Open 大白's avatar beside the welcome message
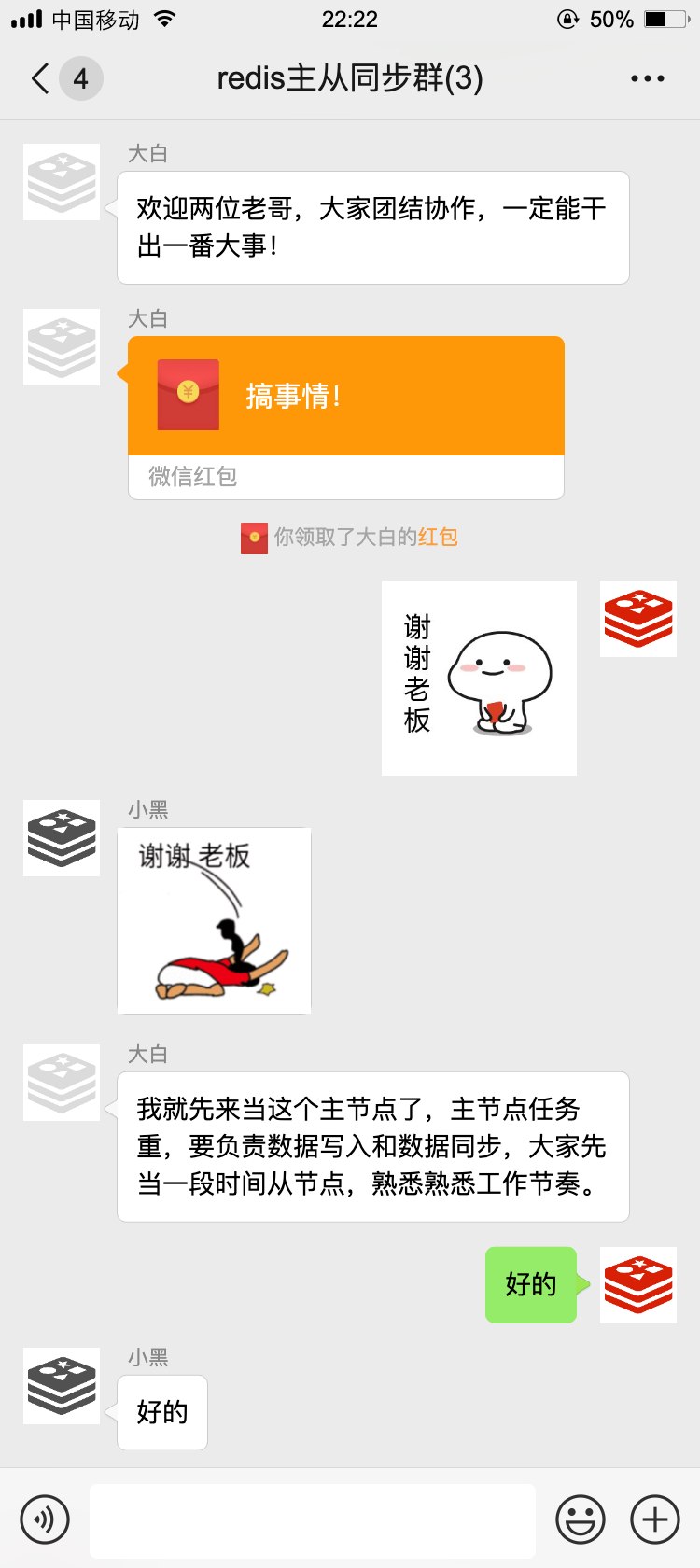Image resolution: width=700 pixels, height=1568 pixels. point(62,182)
